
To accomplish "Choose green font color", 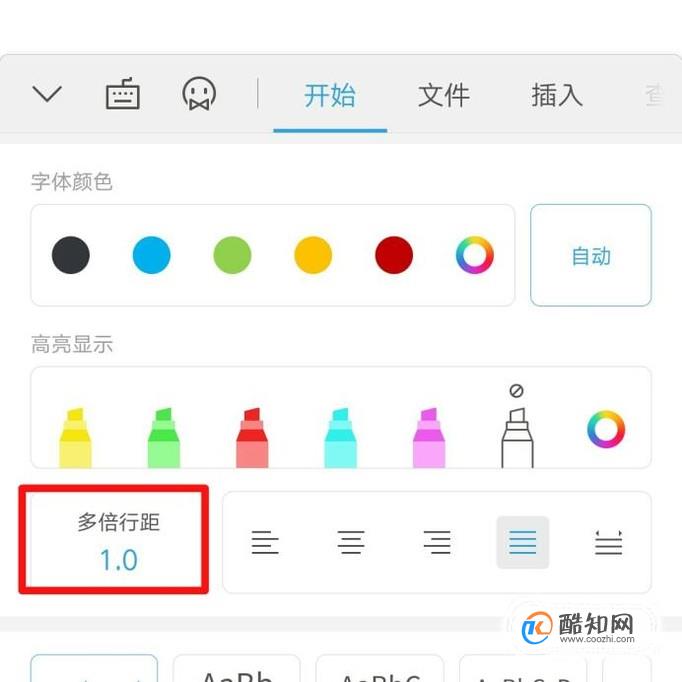I will pos(232,255).
